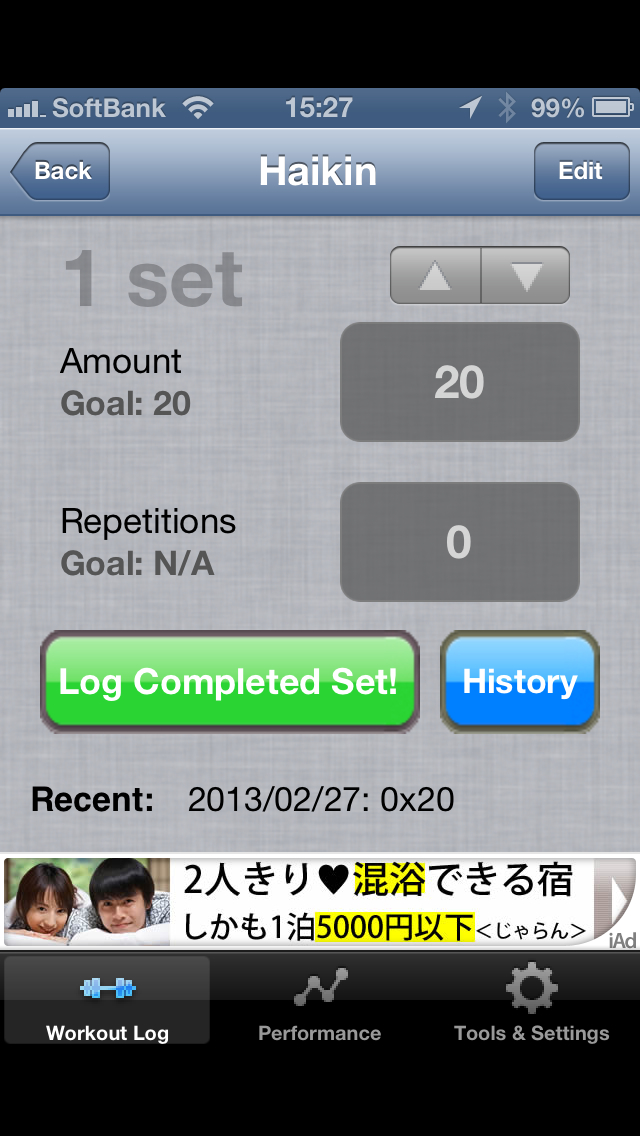Edit the Amount value field showing 20

(x=460, y=382)
